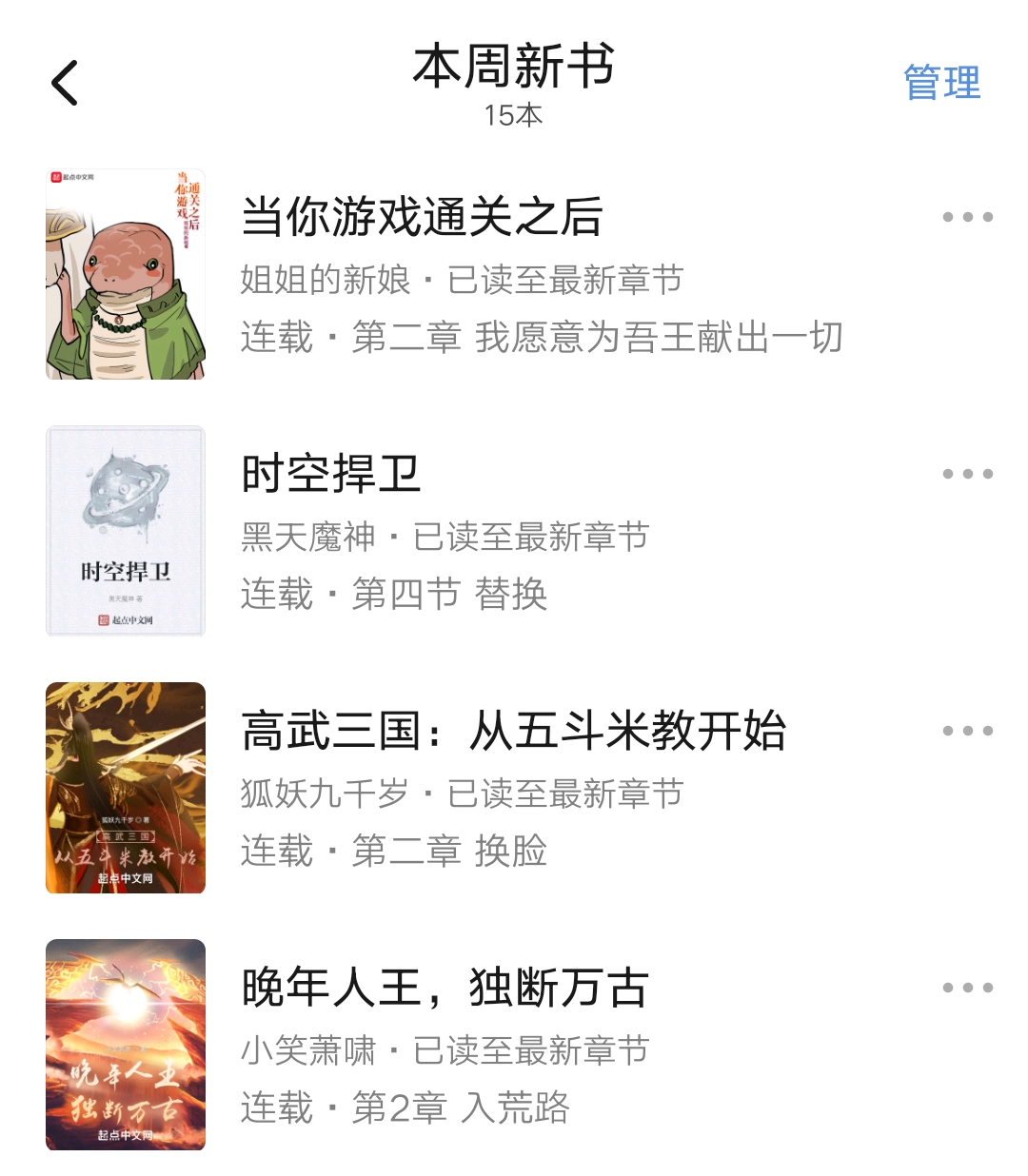Image resolution: width=1028 pixels, height=1176 pixels.
Task: Tap the back arrow to leave 本周新书
Action: click(63, 82)
